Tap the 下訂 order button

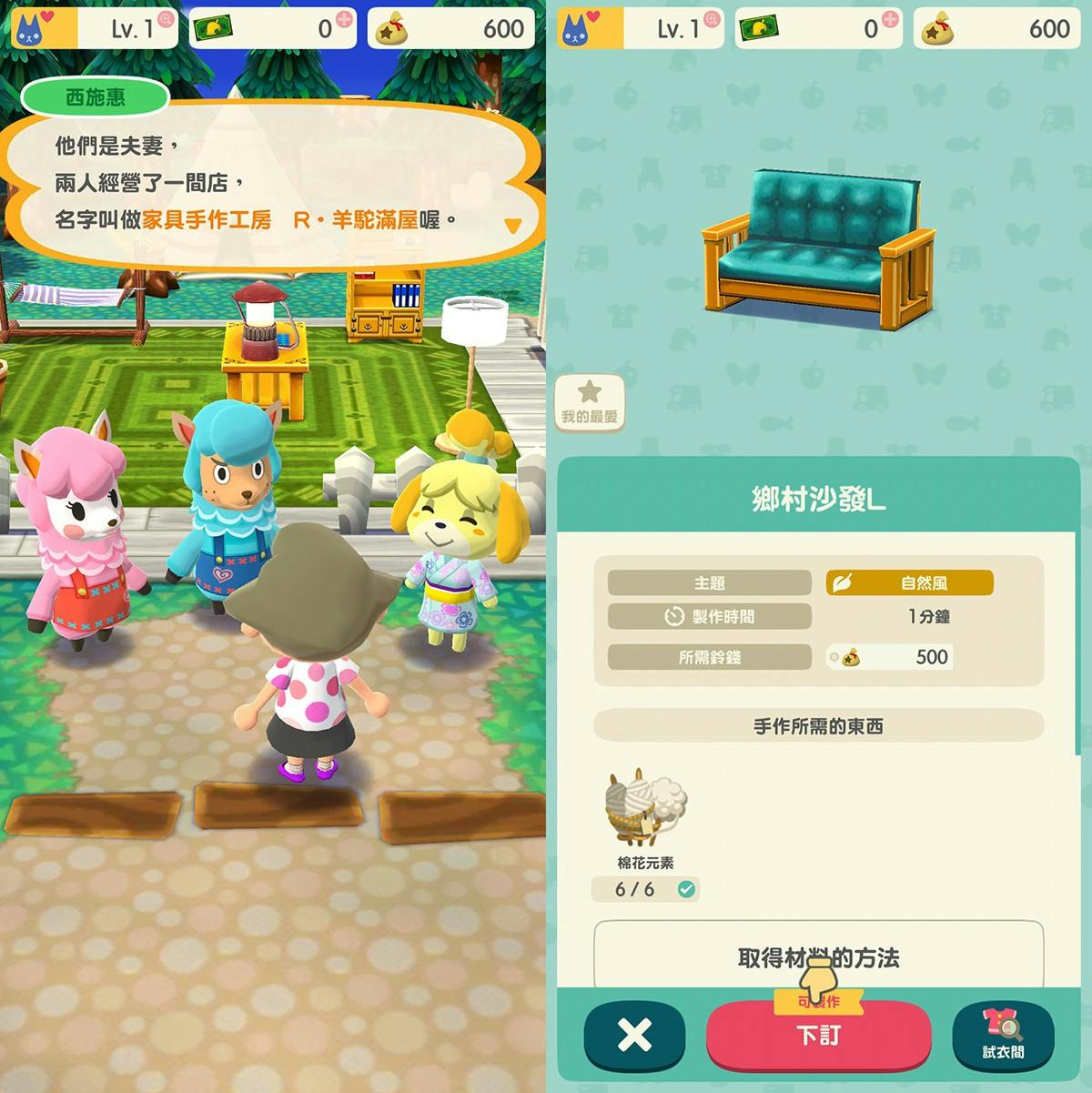point(818,1037)
